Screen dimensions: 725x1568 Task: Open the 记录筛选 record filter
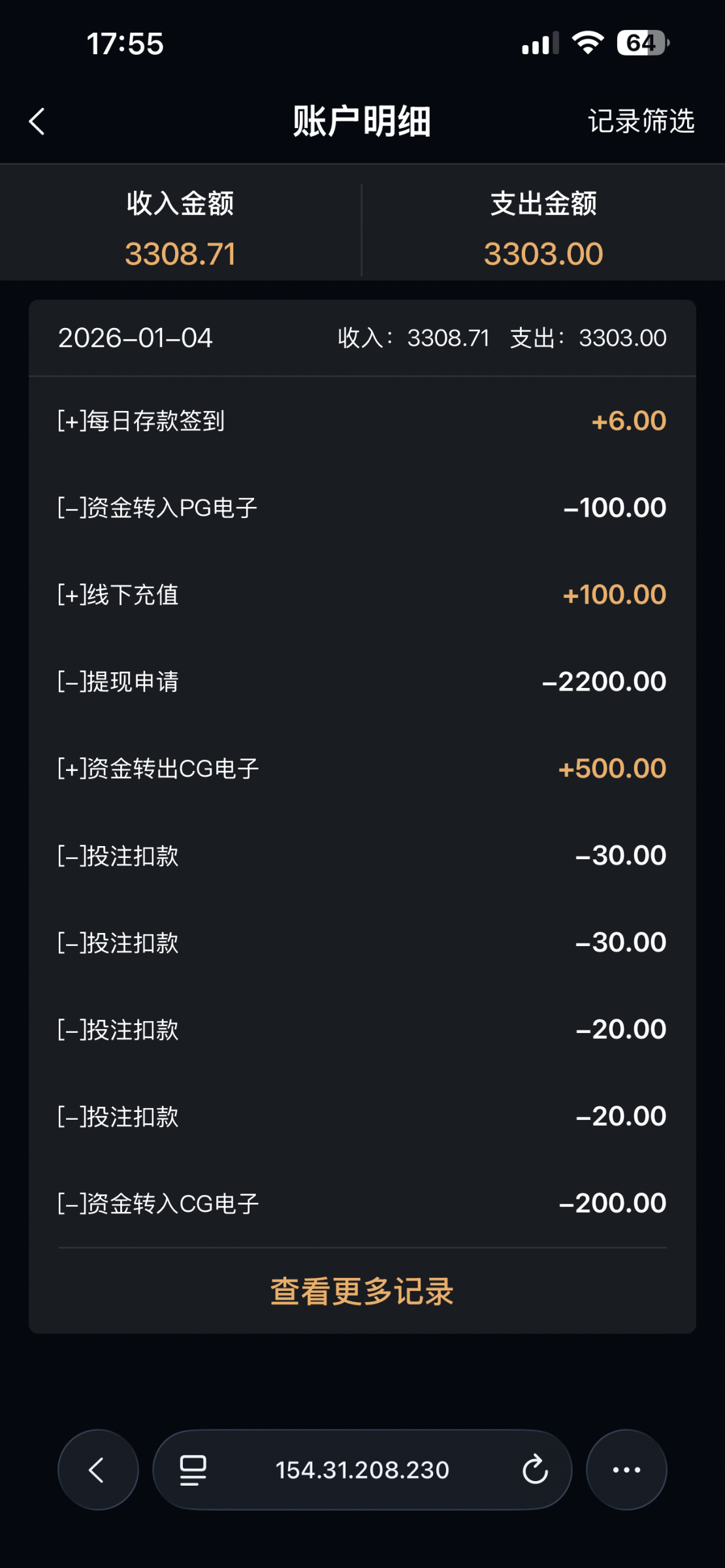click(x=641, y=122)
